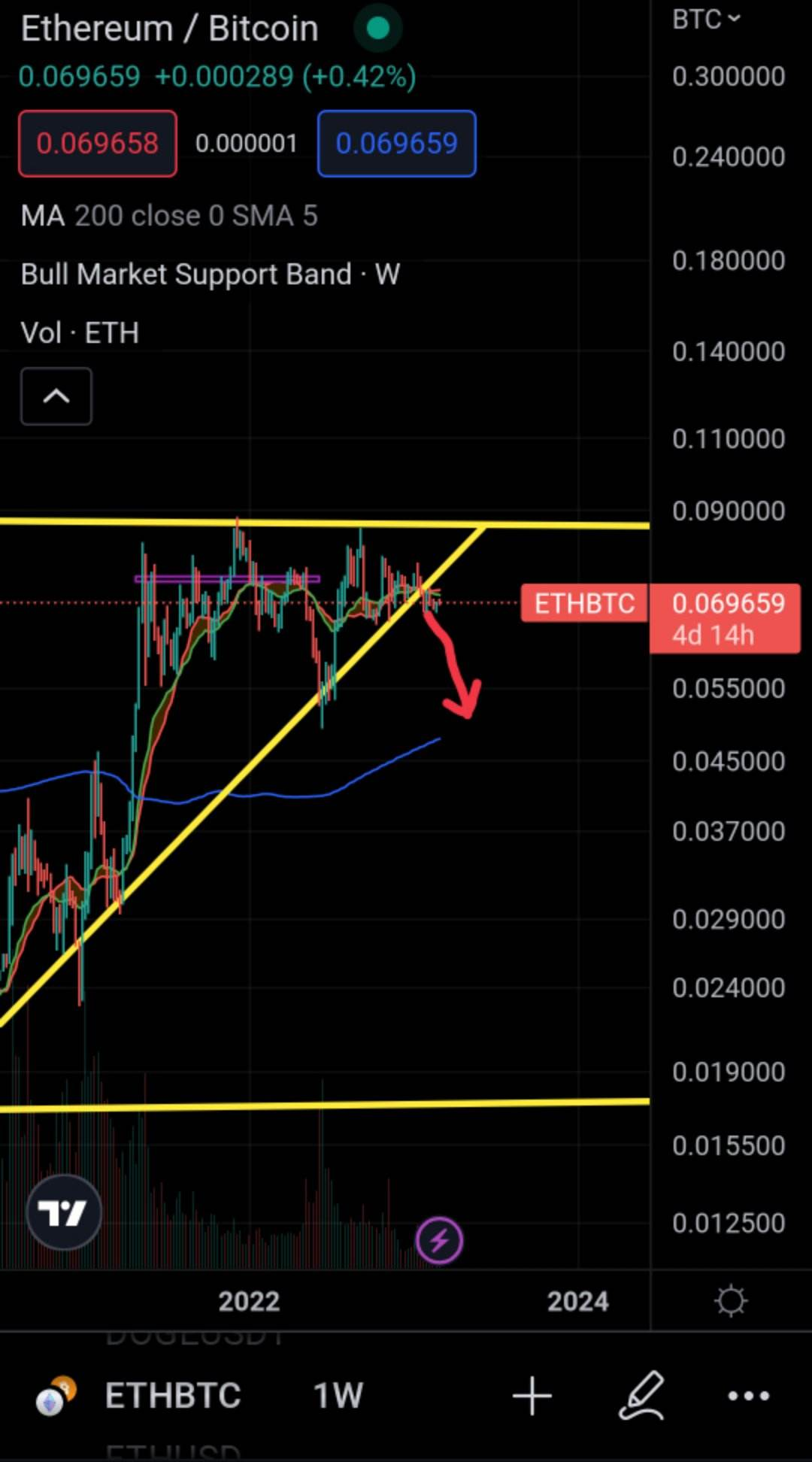Tap the green market status dot
This screenshot has height=1462, width=812.
(x=377, y=27)
